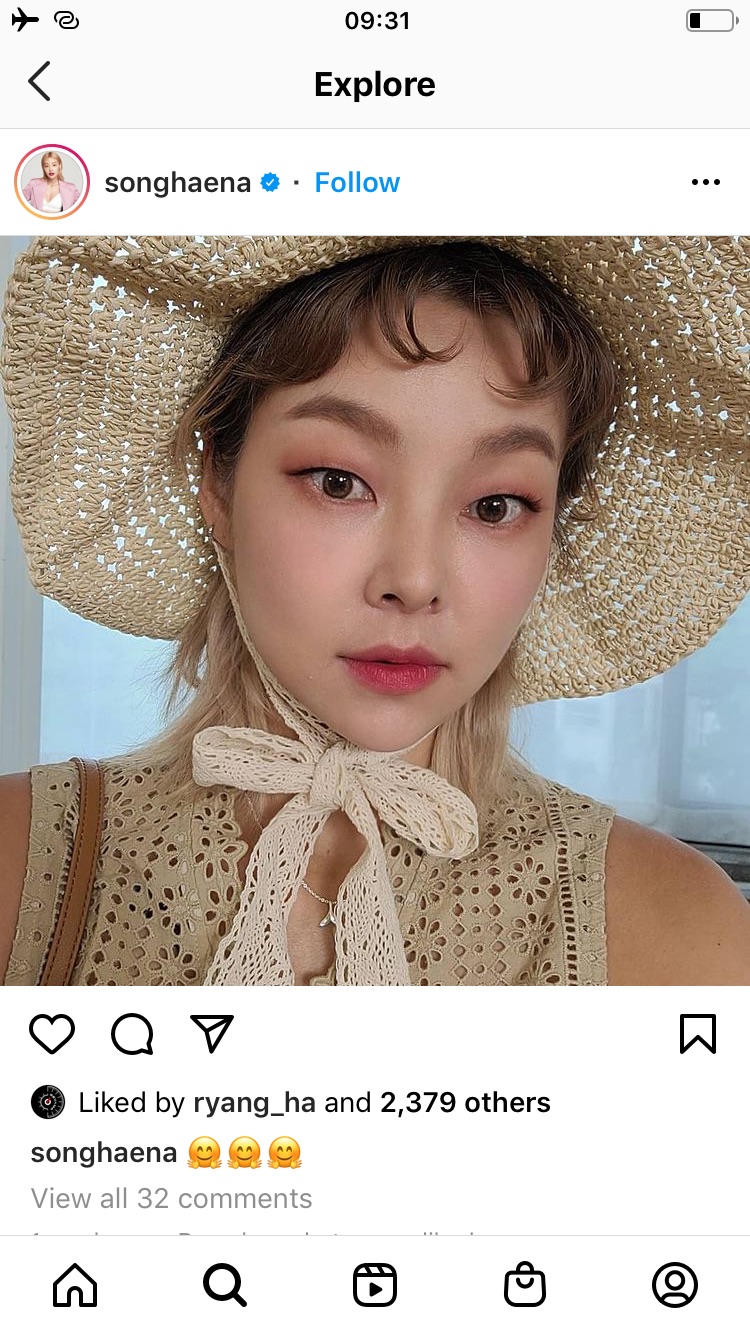Open the post's three-dot options menu
Image resolution: width=750 pixels, height=1334 pixels.
705,182
